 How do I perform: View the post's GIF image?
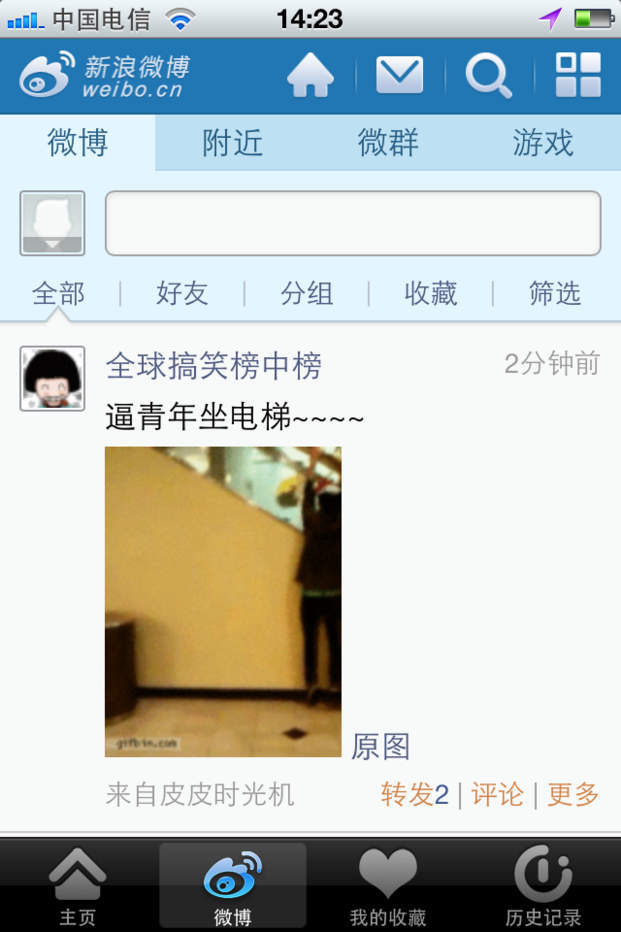(x=222, y=600)
